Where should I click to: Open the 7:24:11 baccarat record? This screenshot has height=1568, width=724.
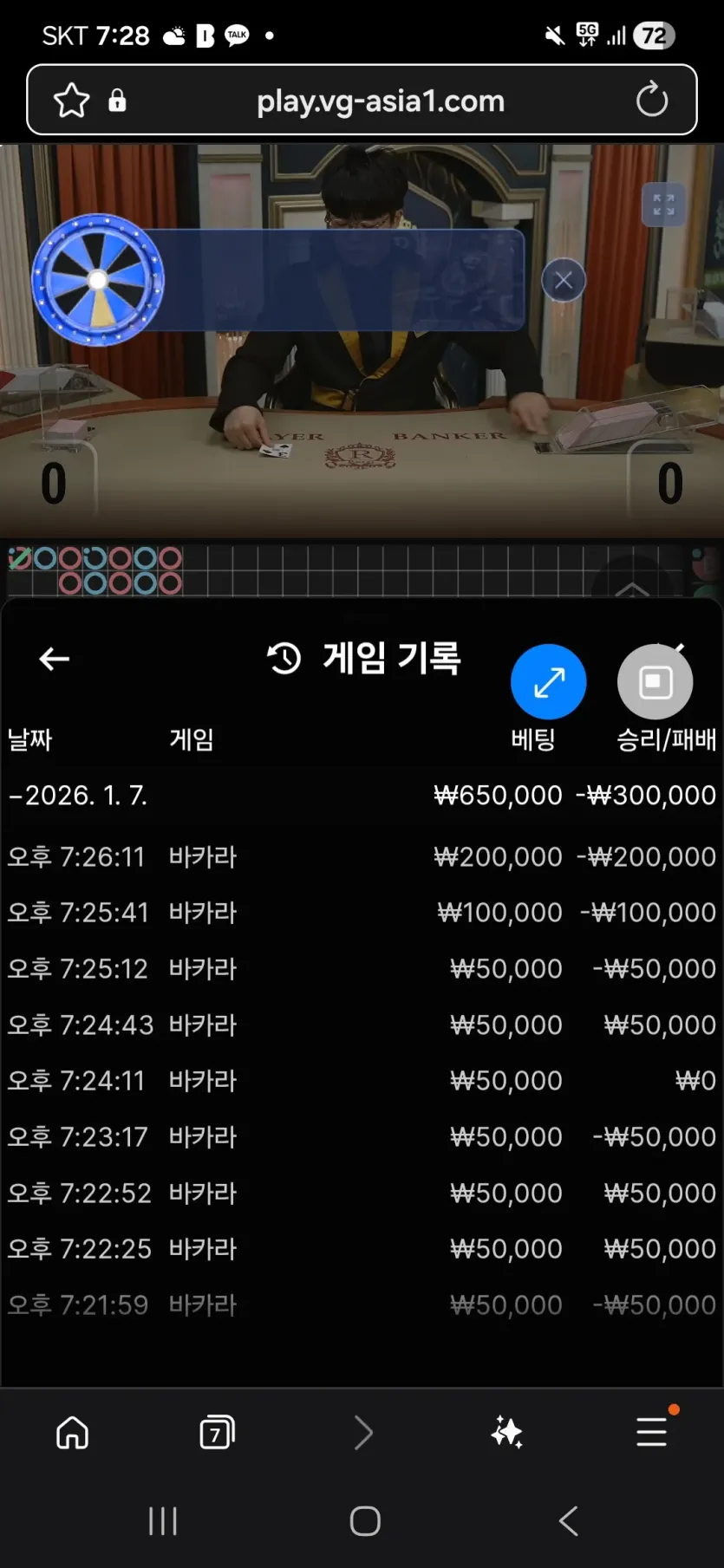pyautogui.click(x=362, y=1080)
